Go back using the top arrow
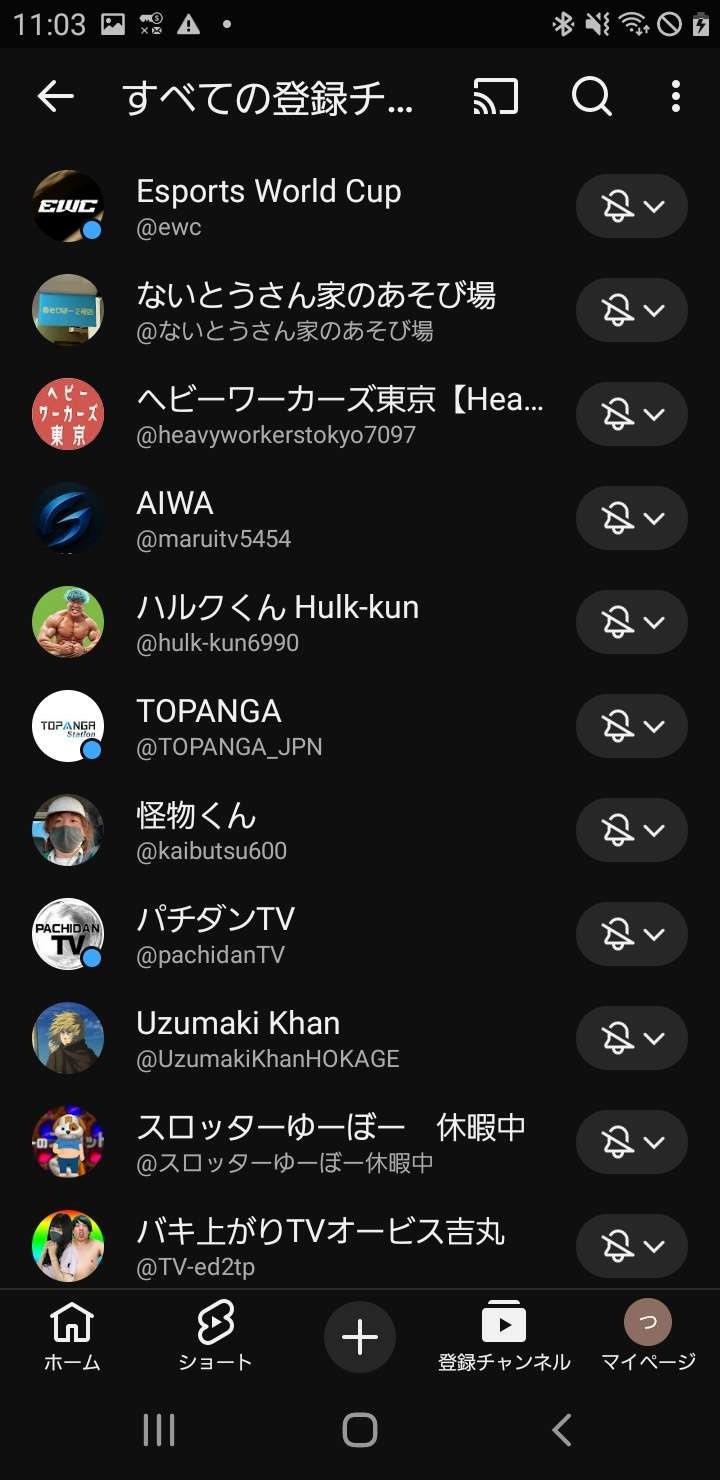The width and height of the screenshot is (720, 1480). click(56, 97)
